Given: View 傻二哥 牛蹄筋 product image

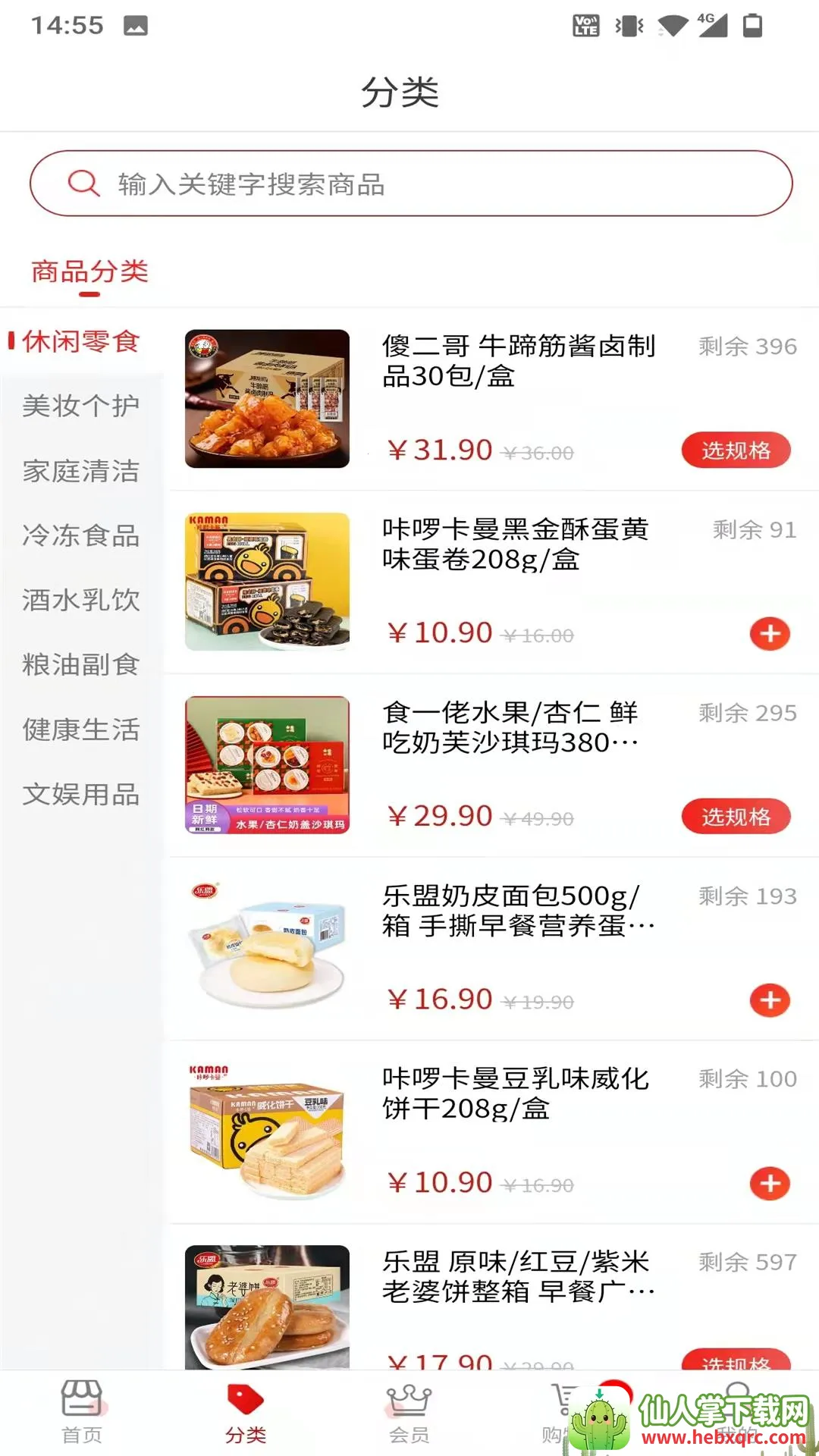Looking at the screenshot, I should click(267, 398).
